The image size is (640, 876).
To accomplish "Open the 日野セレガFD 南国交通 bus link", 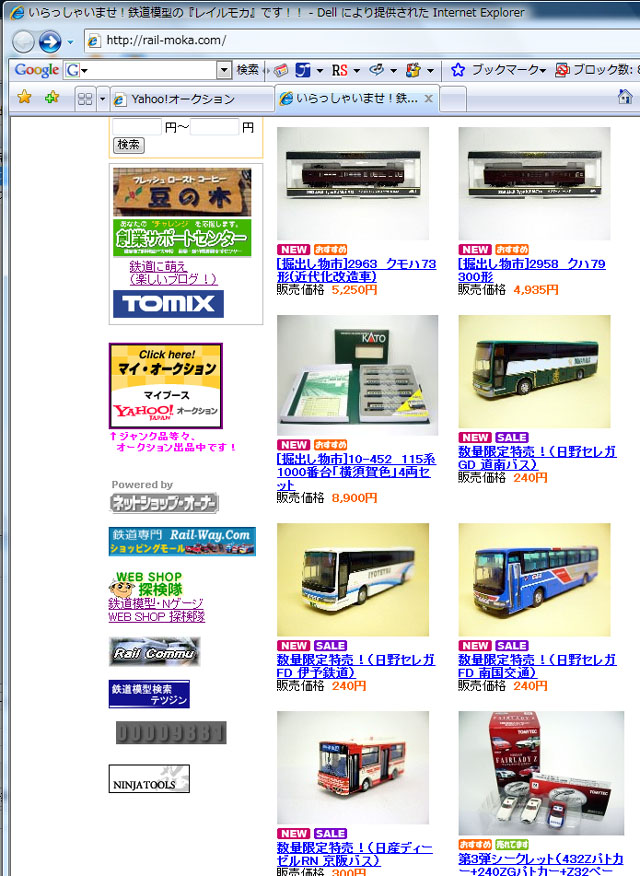I will tap(537, 666).
